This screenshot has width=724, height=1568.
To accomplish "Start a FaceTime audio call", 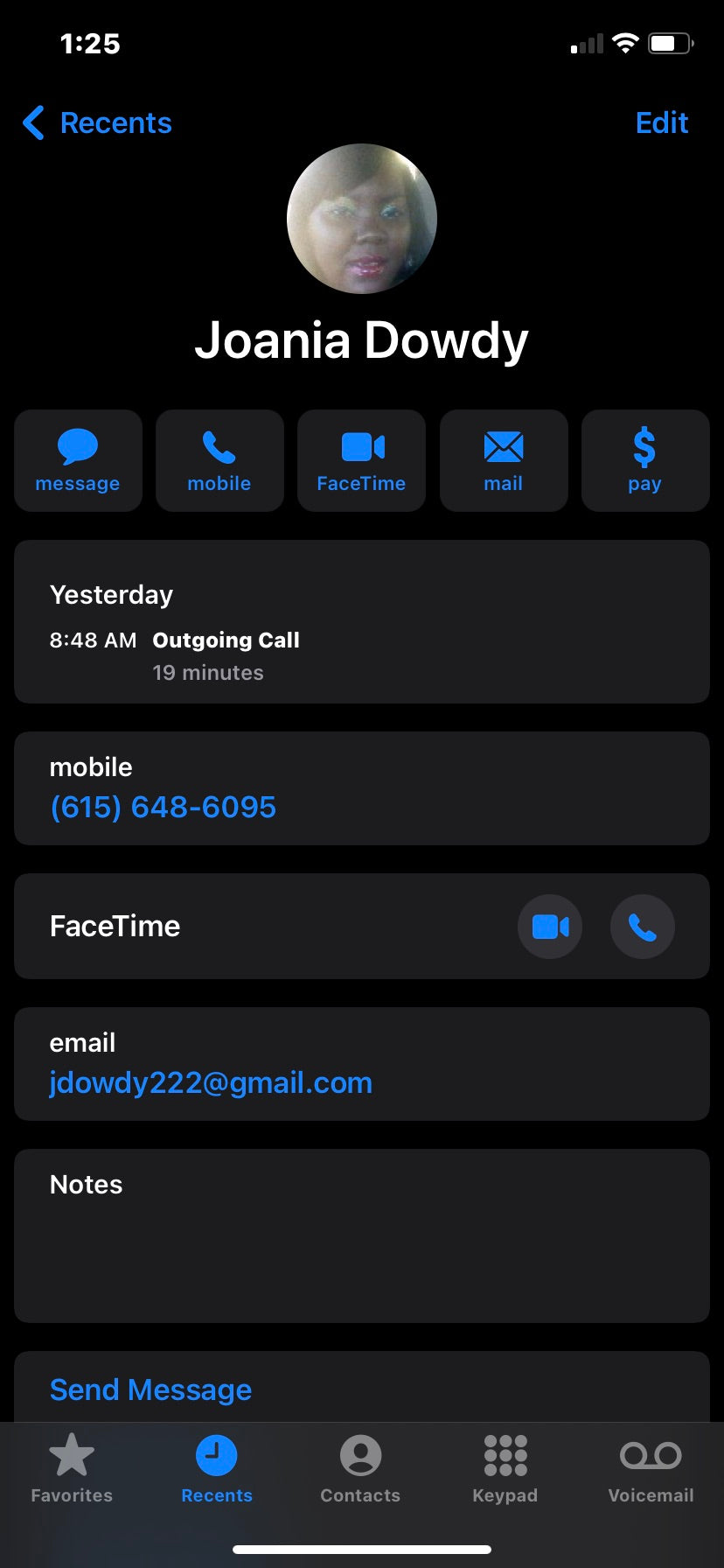I will click(x=642, y=927).
